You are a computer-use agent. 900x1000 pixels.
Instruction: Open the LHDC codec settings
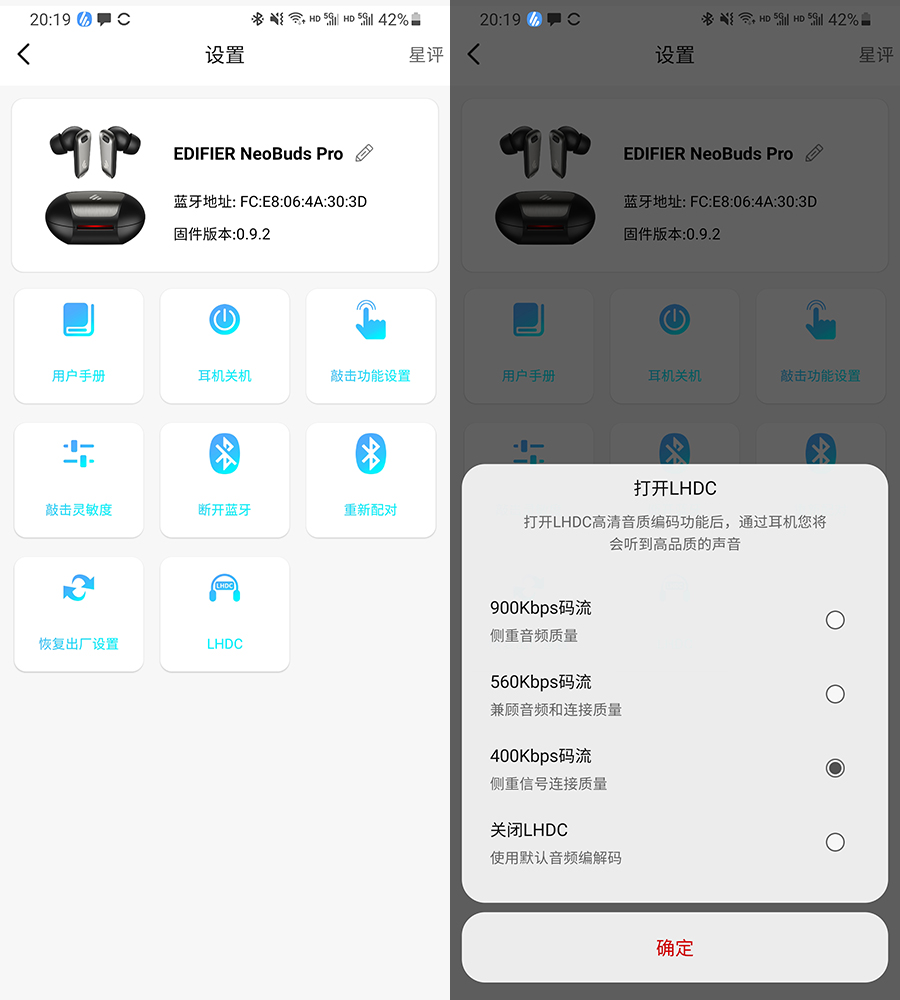pos(225,614)
